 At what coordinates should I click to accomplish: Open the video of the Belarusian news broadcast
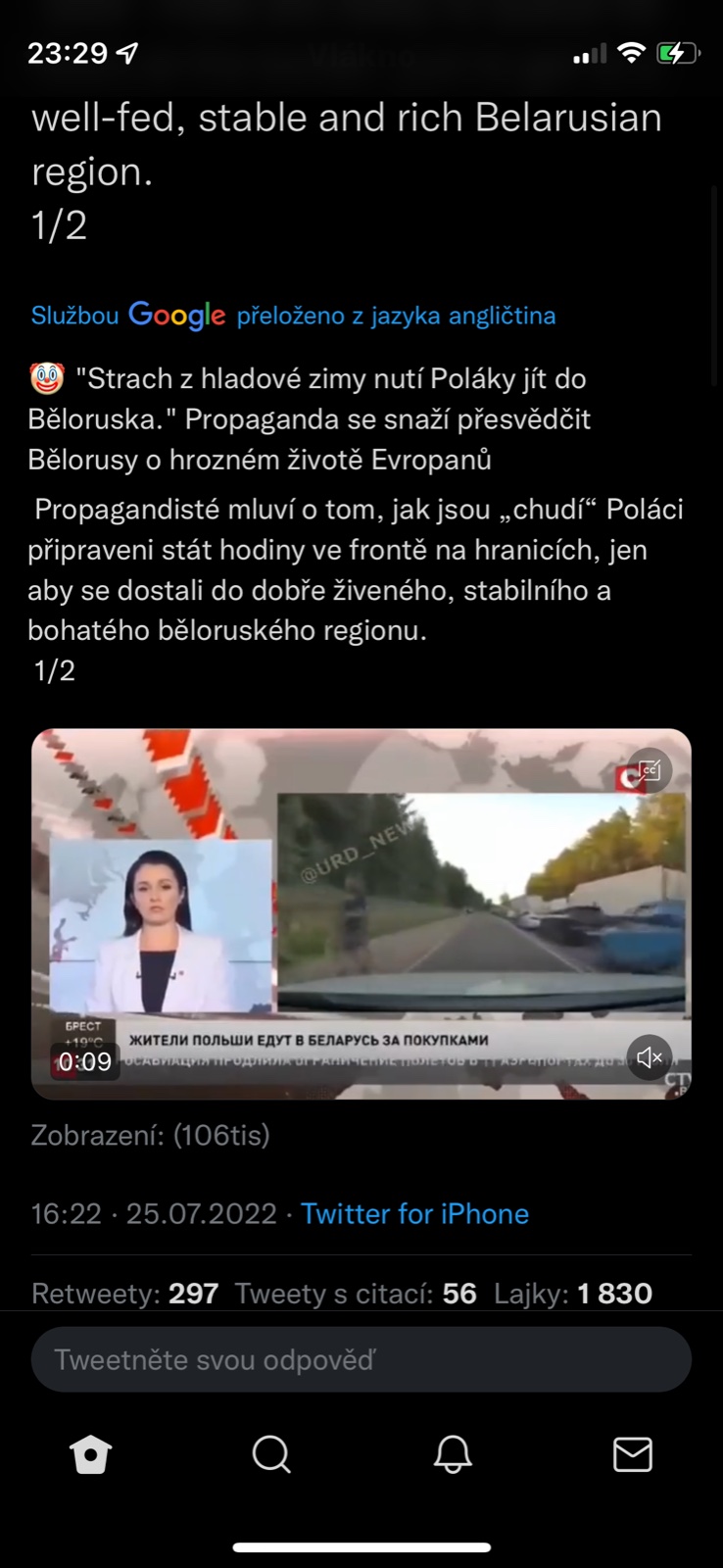point(361,911)
